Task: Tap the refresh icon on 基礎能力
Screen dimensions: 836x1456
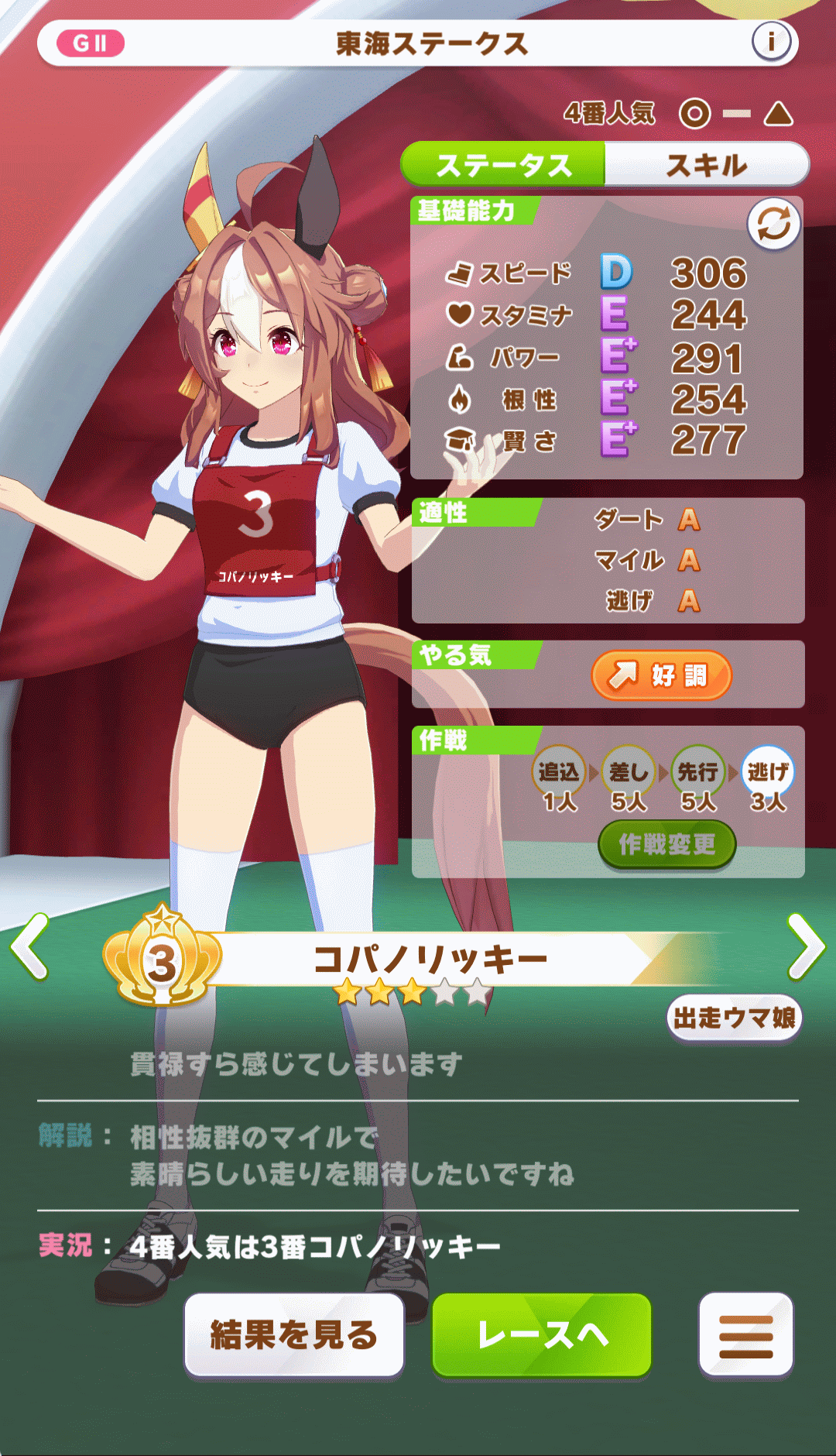Action: coord(773,225)
